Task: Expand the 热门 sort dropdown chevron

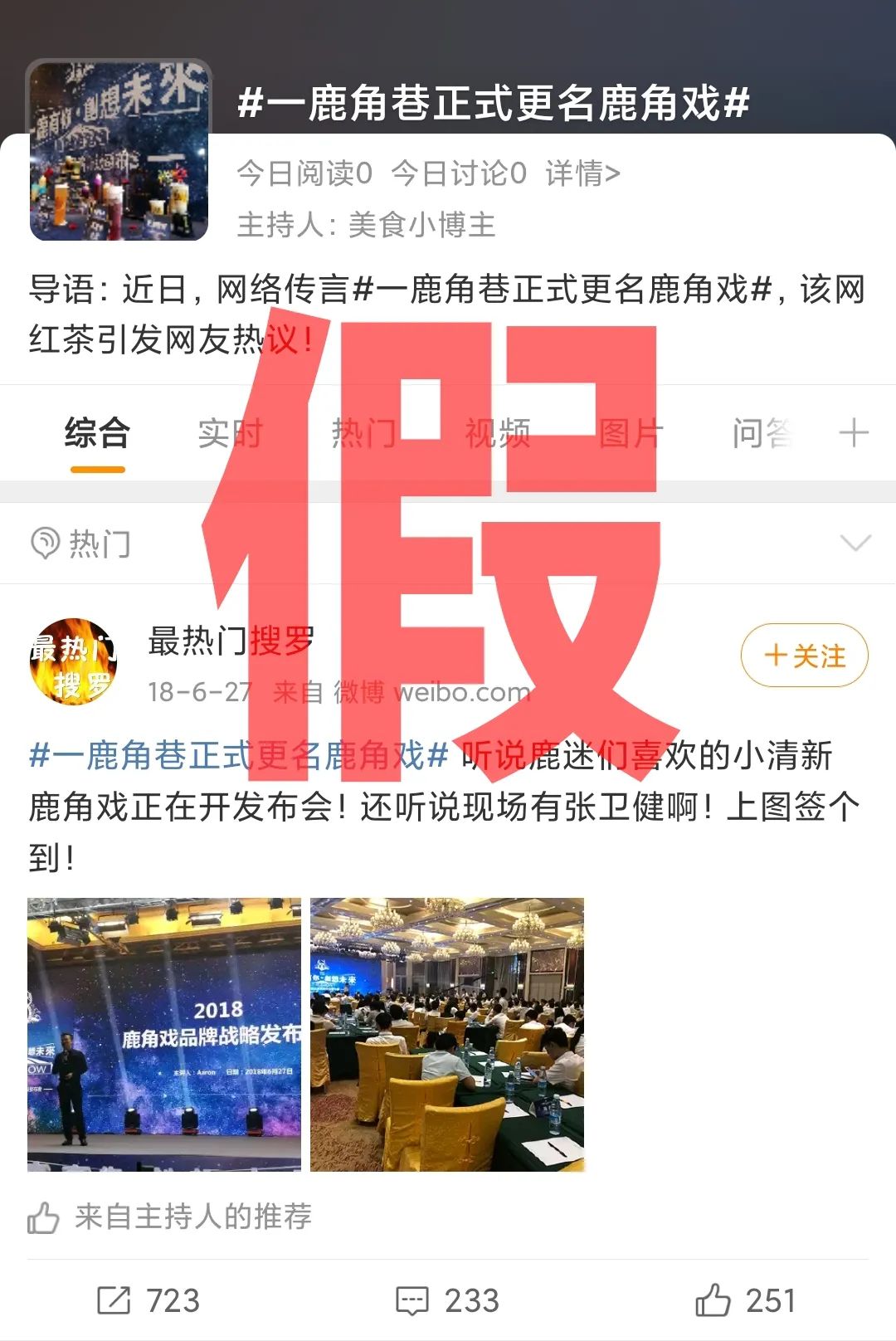Action: pyautogui.click(x=855, y=544)
